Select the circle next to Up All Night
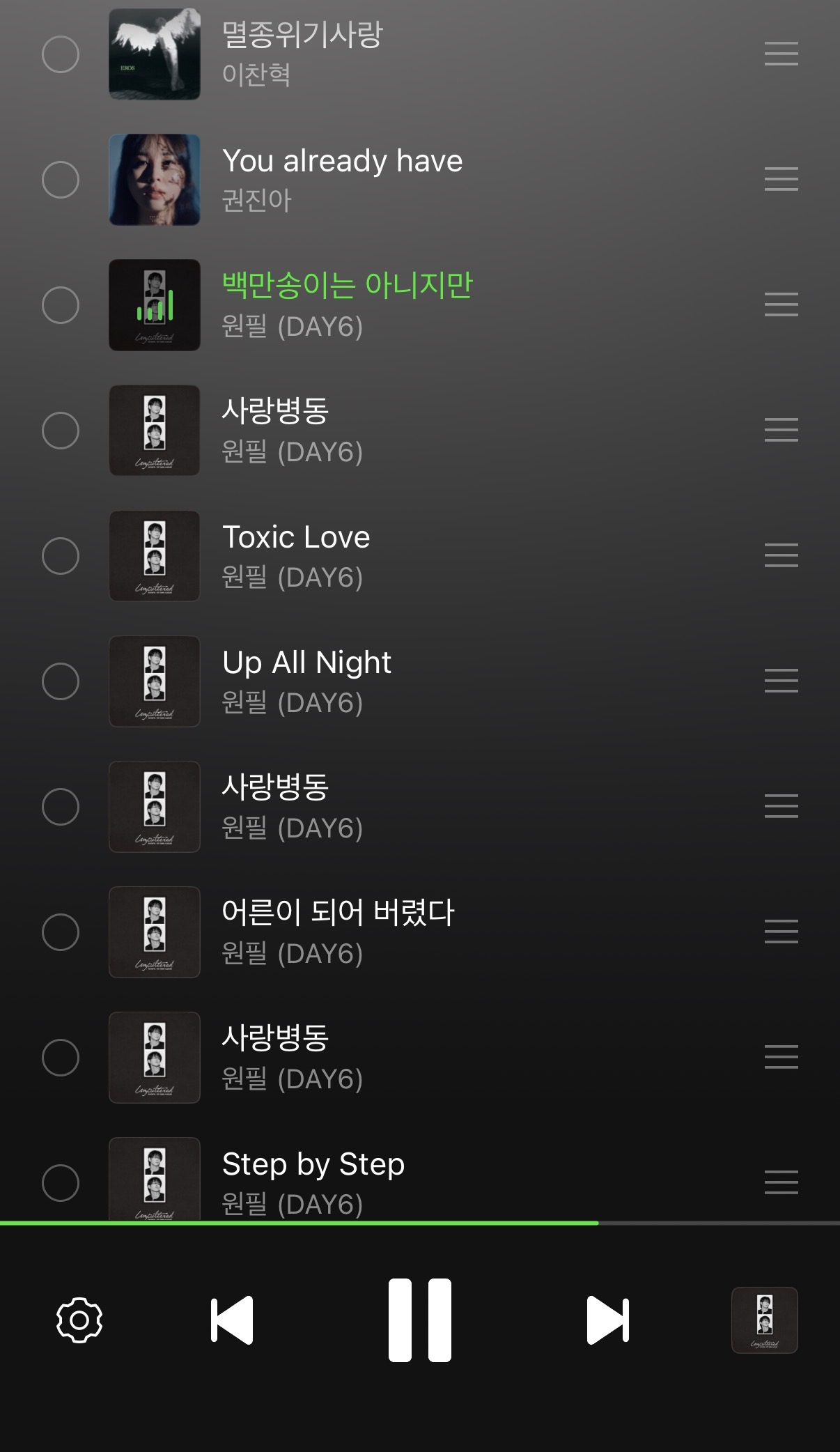This screenshot has height=1452, width=840. pos(62,682)
